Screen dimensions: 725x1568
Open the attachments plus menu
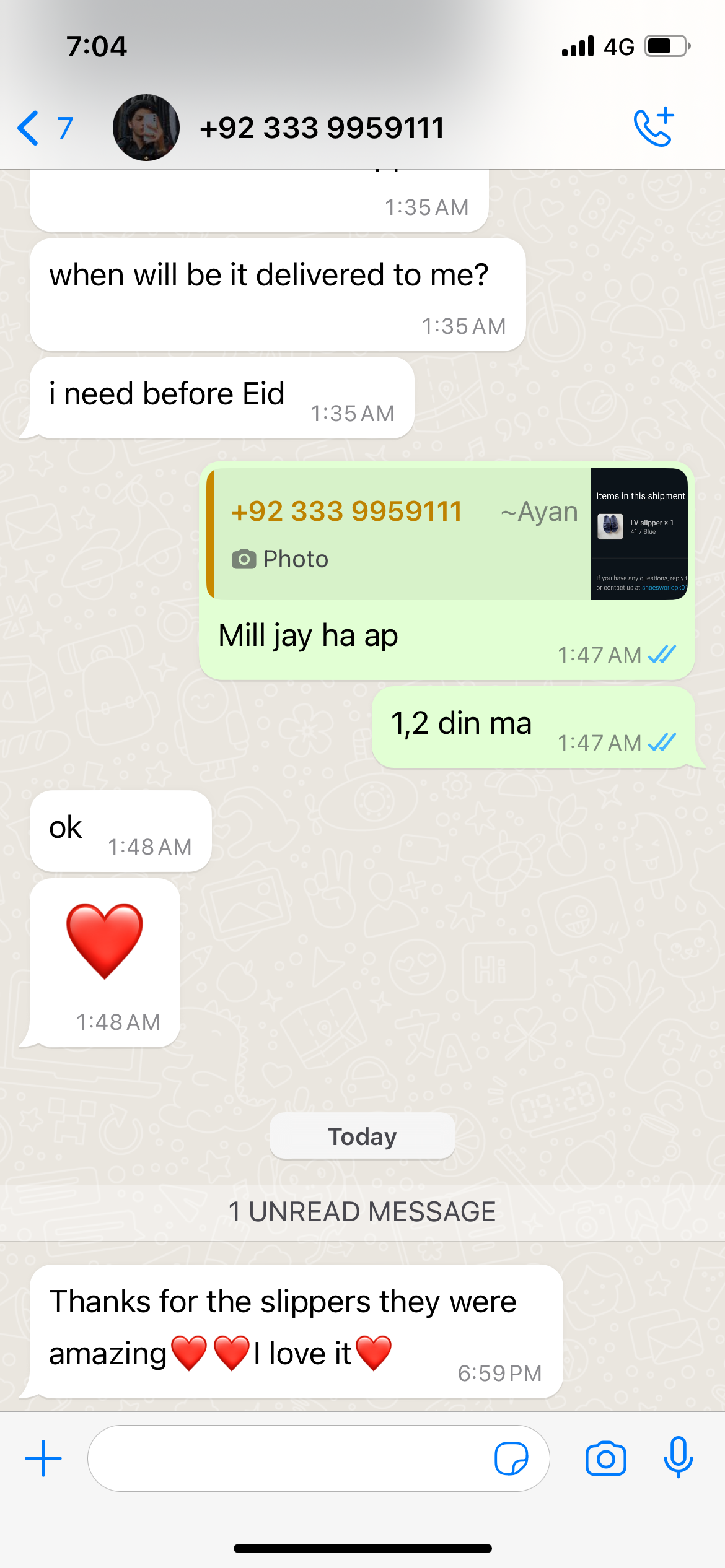point(43,1458)
